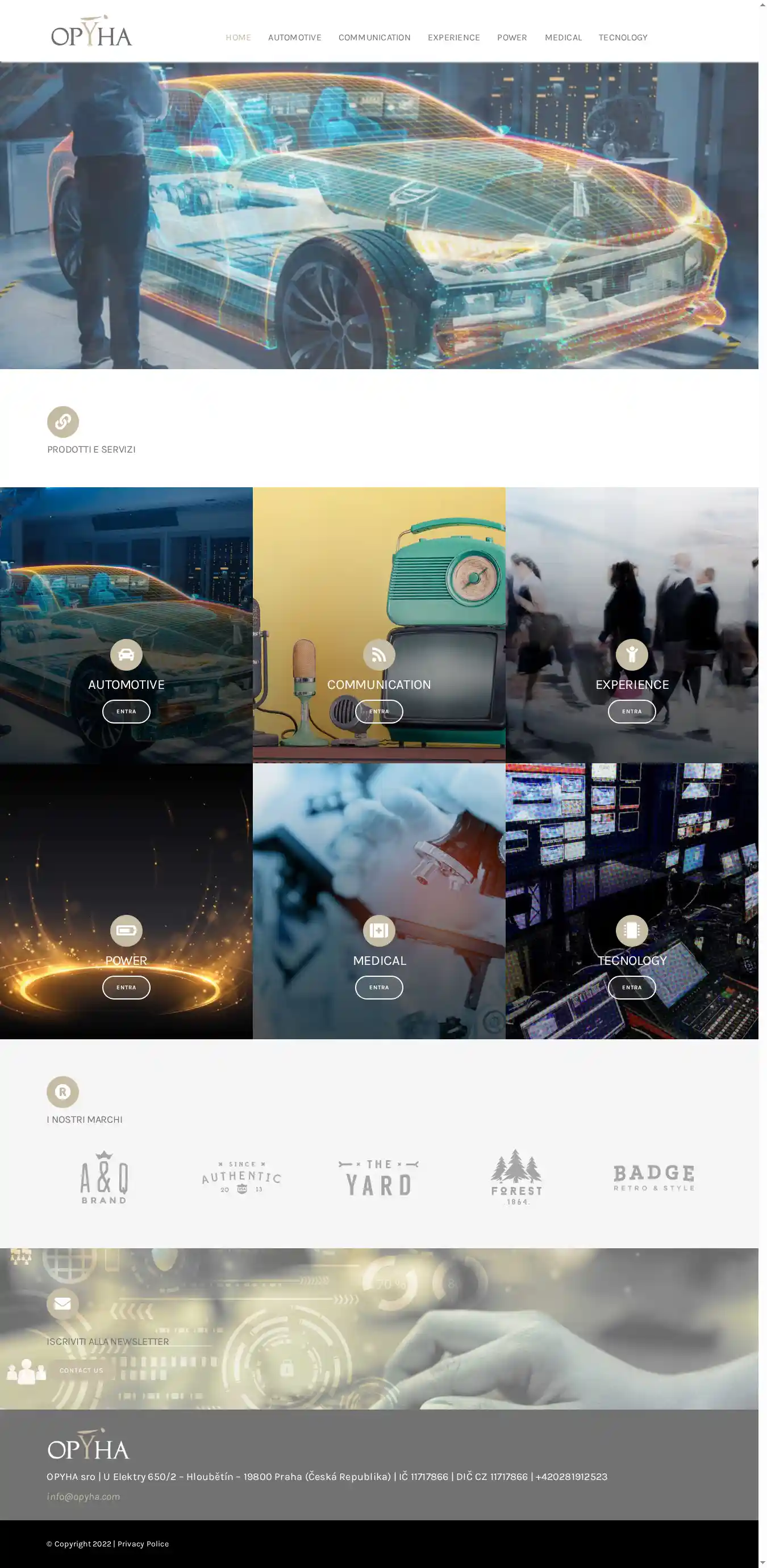The width and height of the screenshot is (767, 1568).
Task: Go to the AUTOMOTIVE nav page
Action: [295, 37]
